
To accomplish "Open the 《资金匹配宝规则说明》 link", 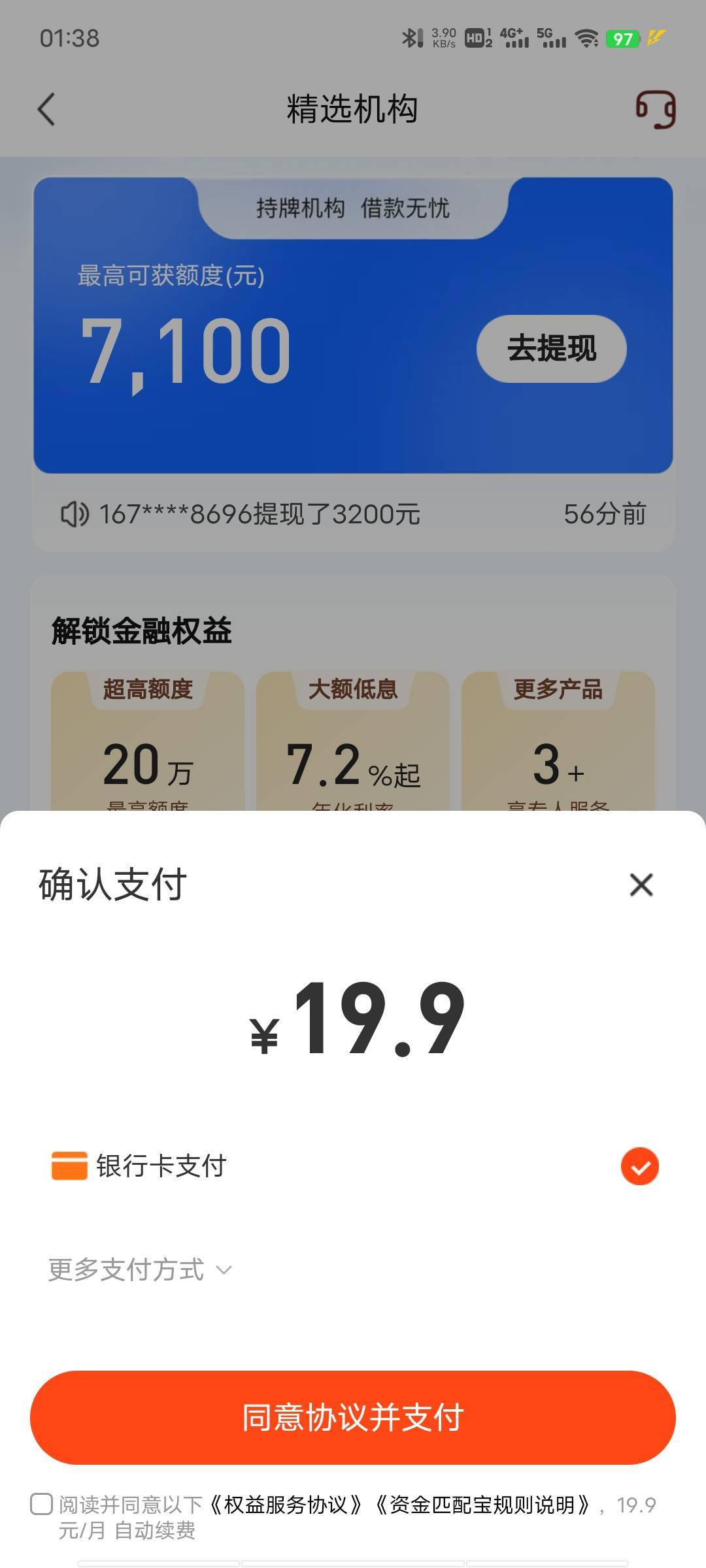I will pyautogui.click(x=482, y=1505).
